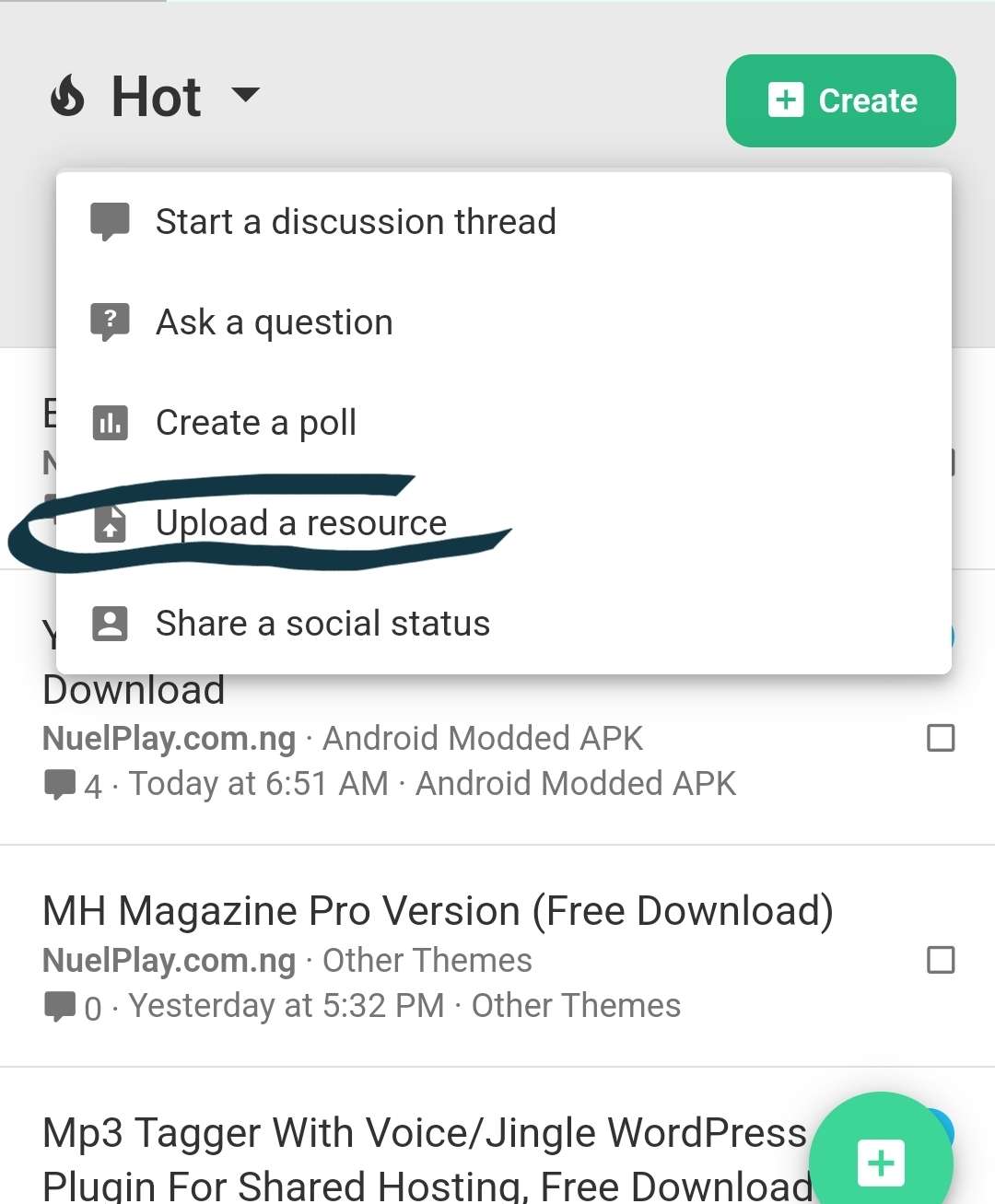The width and height of the screenshot is (995, 1204).
Task: Select Create a poll
Action: [255, 423]
